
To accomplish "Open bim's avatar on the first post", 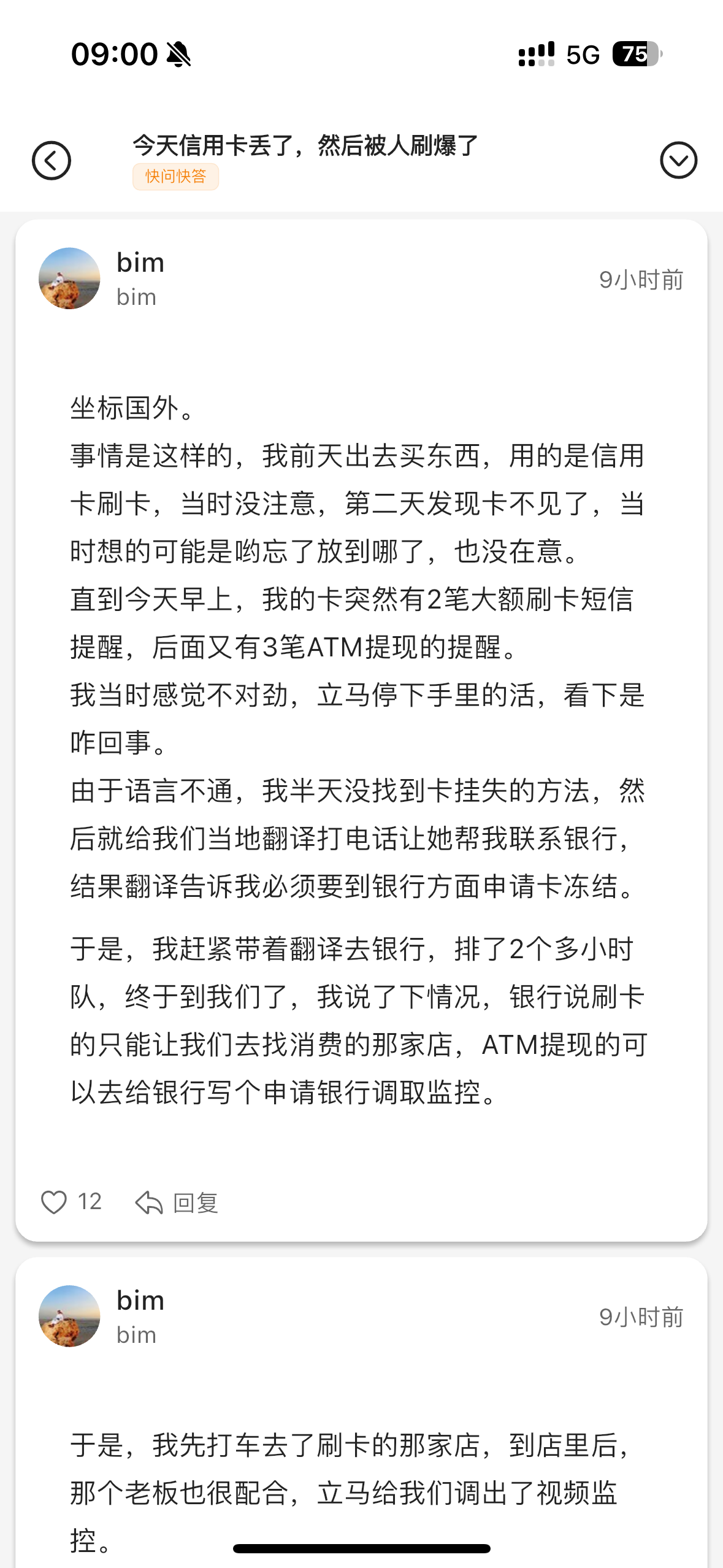I will (69, 279).
